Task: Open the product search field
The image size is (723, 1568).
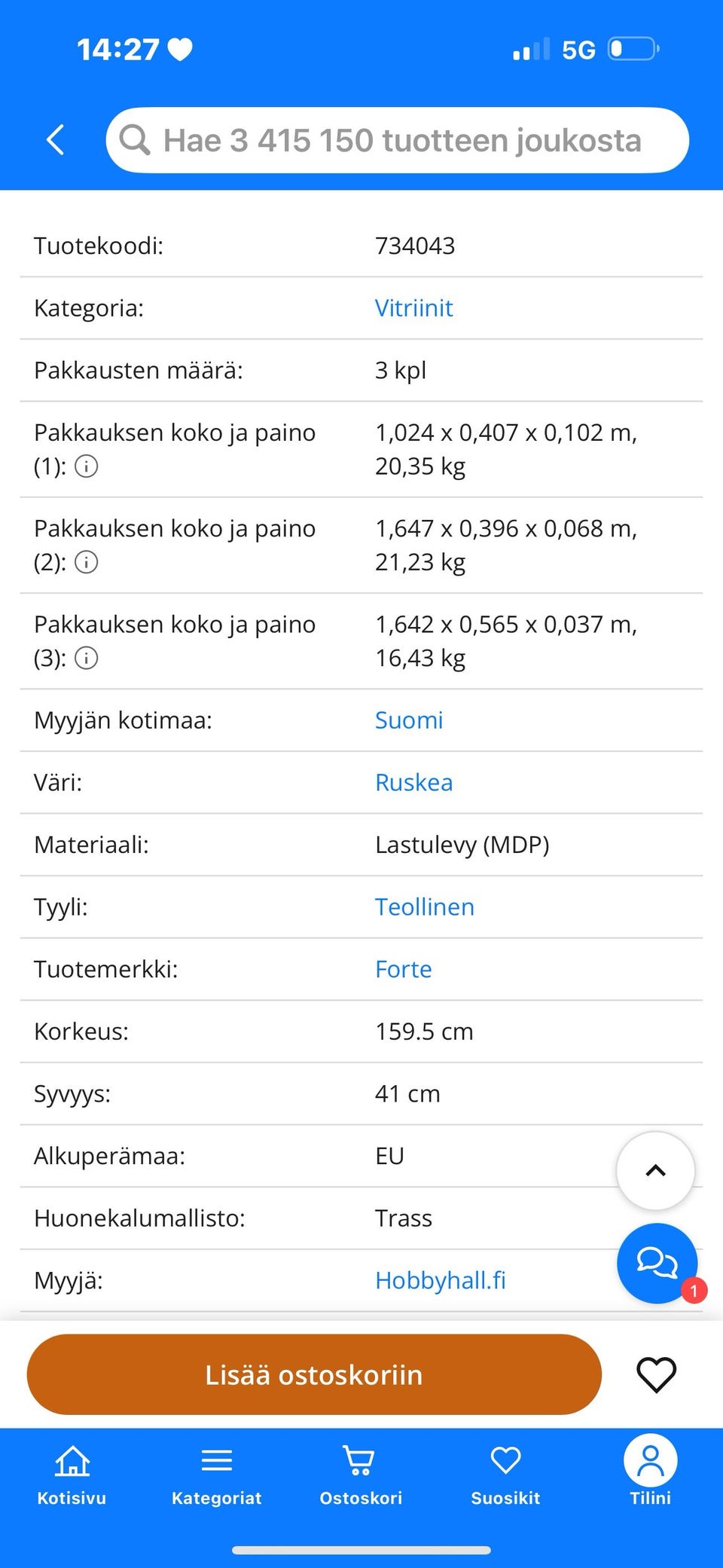Action: pos(397,140)
